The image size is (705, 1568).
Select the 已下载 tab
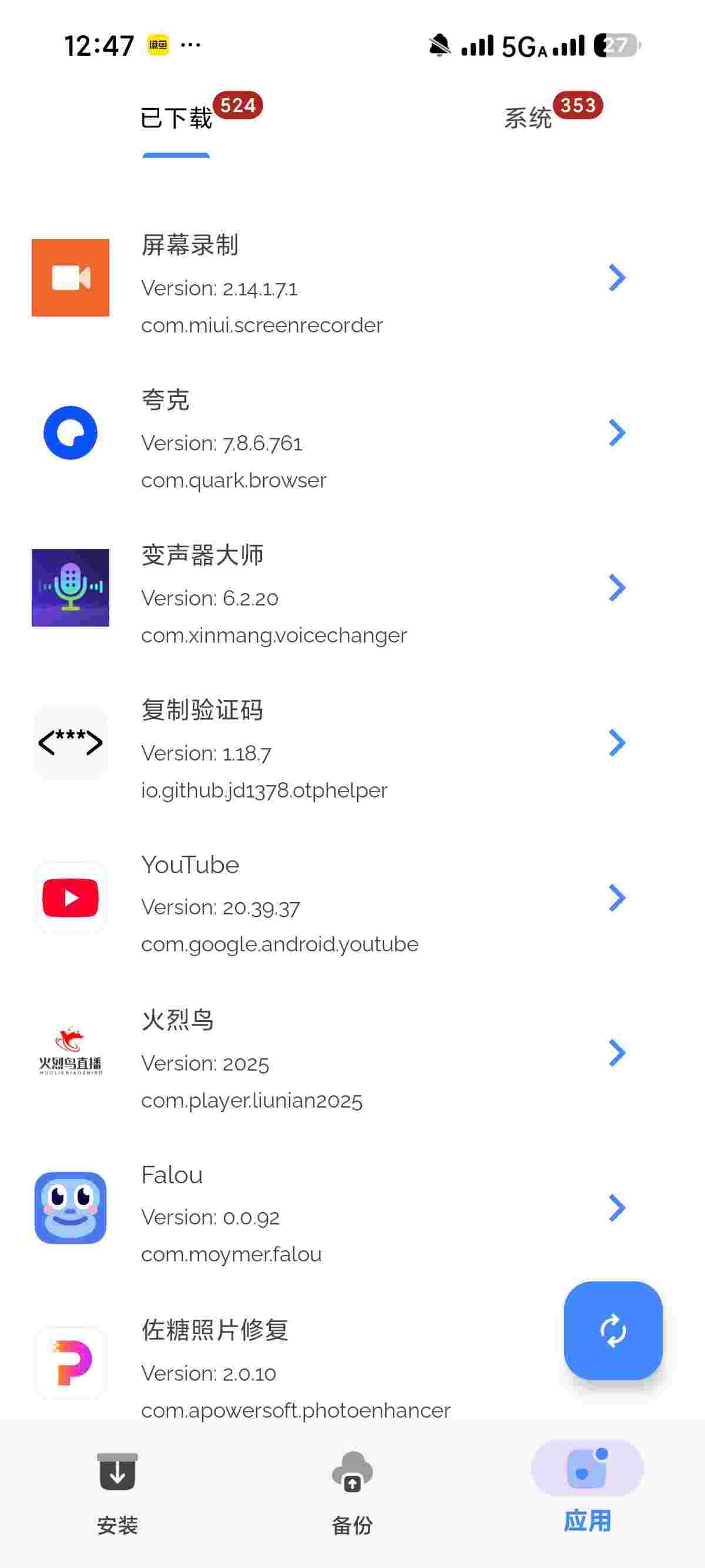tap(176, 118)
